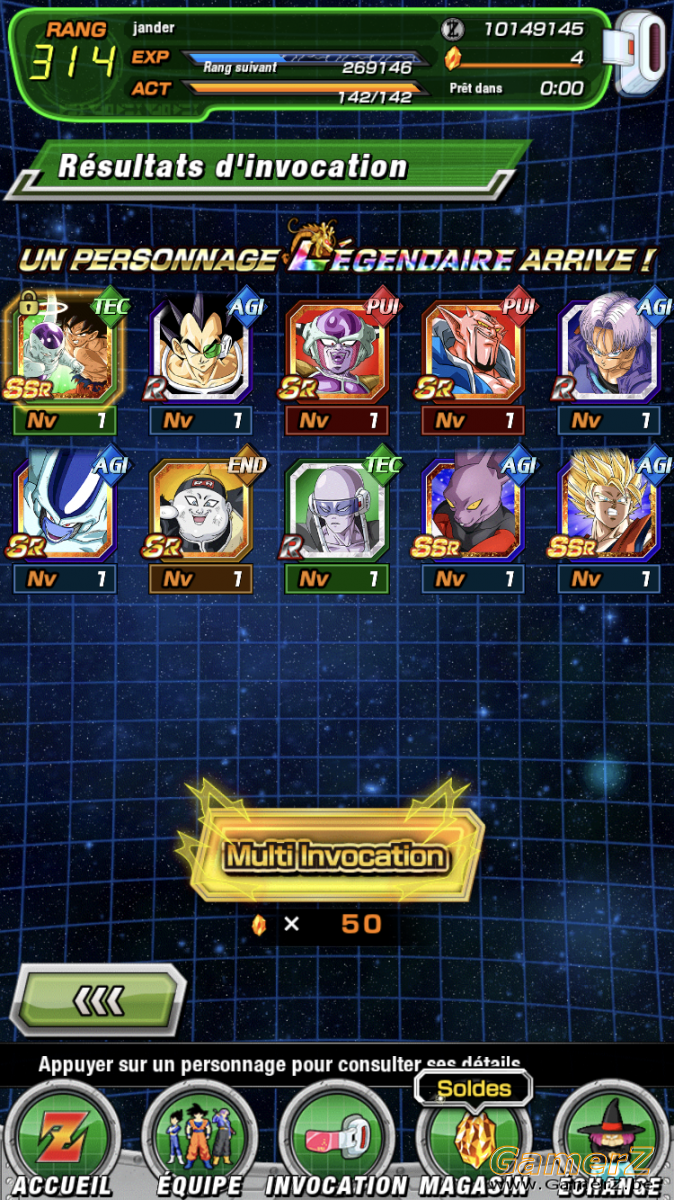The height and width of the screenshot is (1200, 674).
Task: Tap the Multi Invocation button
Action: [x=335, y=856]
